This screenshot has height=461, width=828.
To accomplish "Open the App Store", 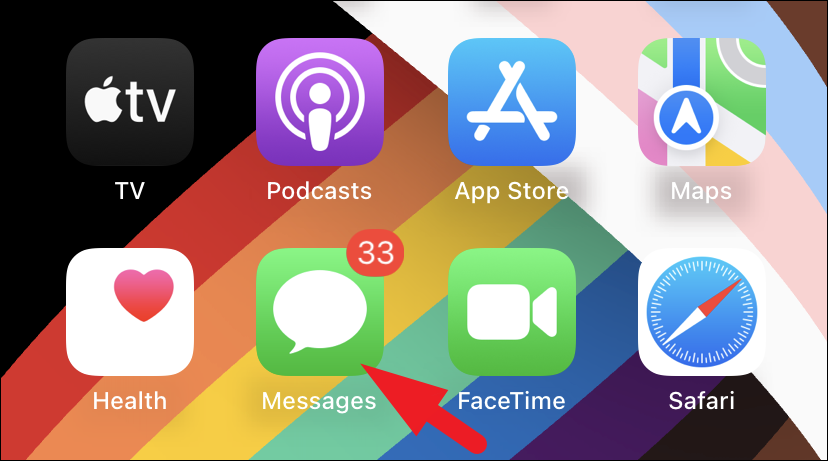I will [511, 102].
